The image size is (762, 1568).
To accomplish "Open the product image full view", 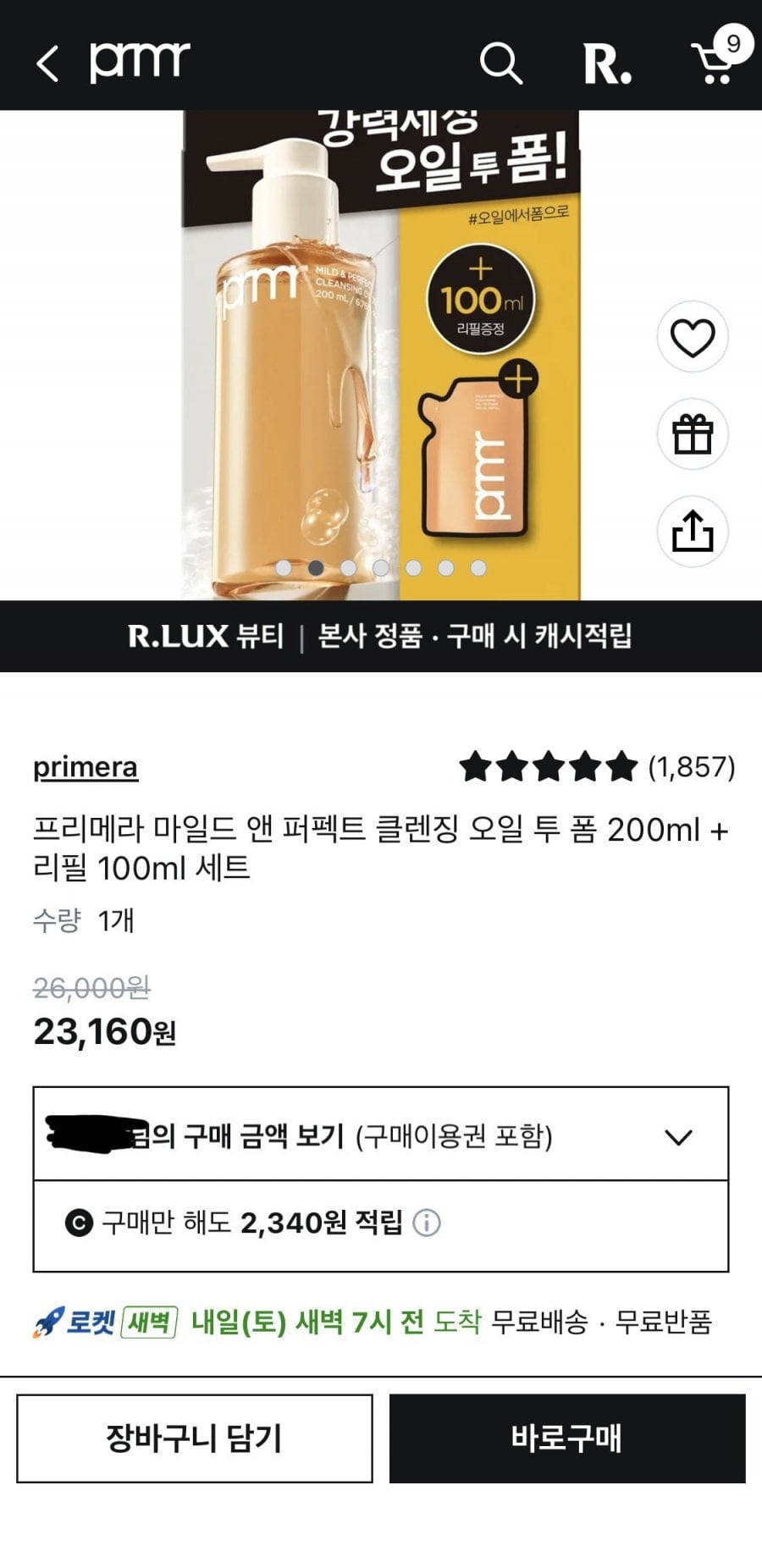I will coord(381,356).
